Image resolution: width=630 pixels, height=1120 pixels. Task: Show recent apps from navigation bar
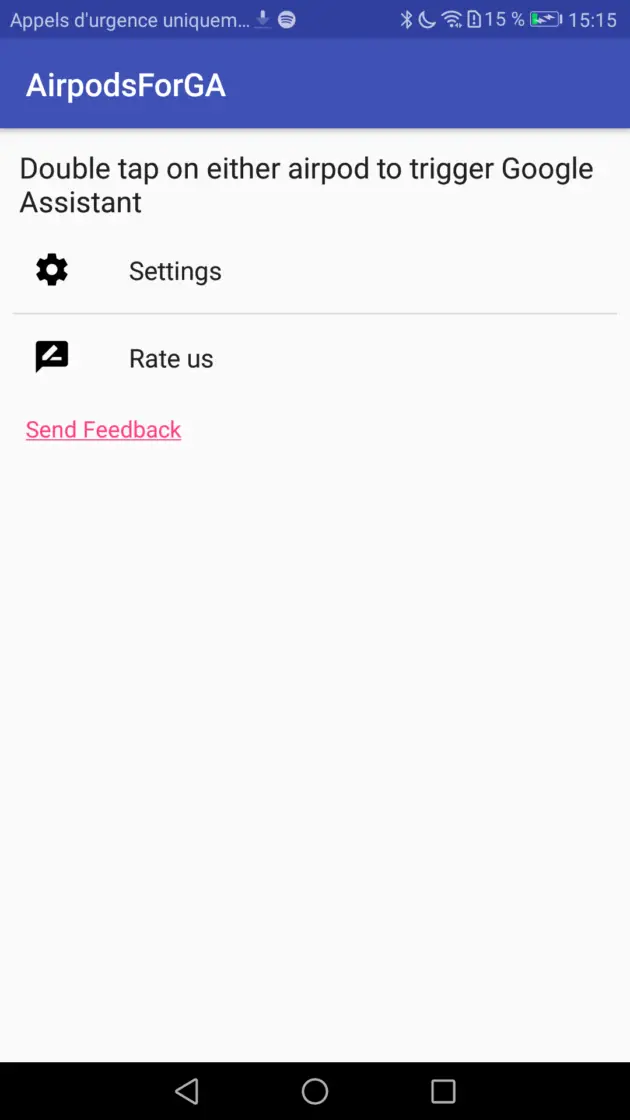(x=443, y=1091)
